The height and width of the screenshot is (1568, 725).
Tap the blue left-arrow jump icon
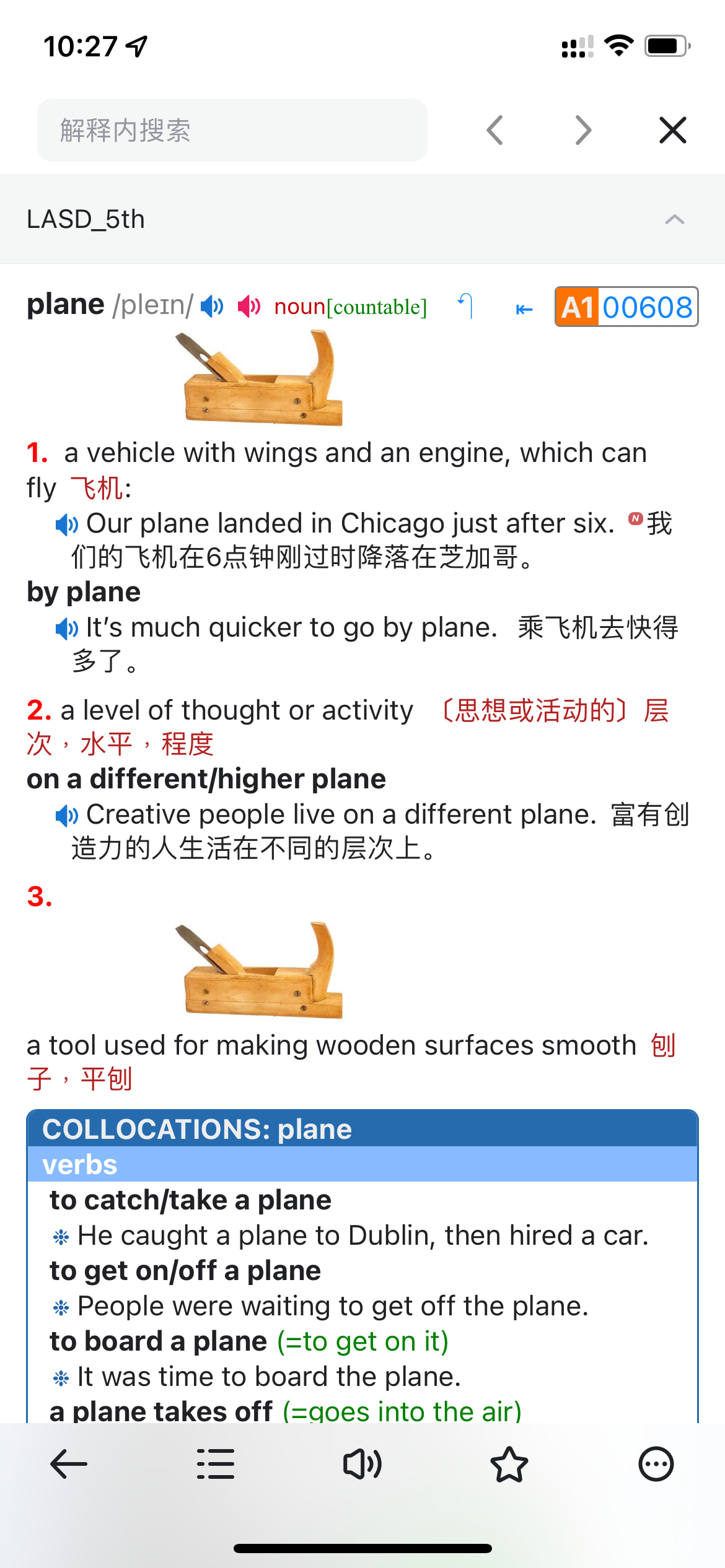point(524,309)
